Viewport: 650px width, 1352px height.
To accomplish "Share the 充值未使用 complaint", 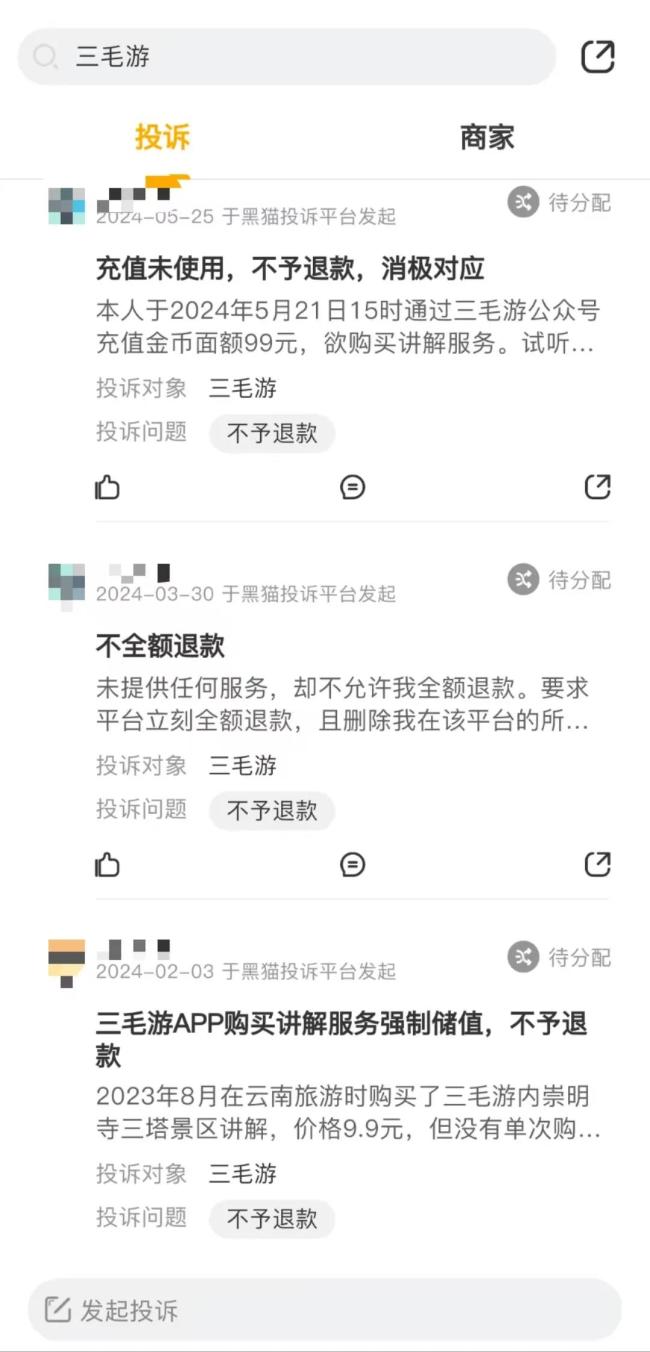I will pyautogui.click(x=597, y=487).
